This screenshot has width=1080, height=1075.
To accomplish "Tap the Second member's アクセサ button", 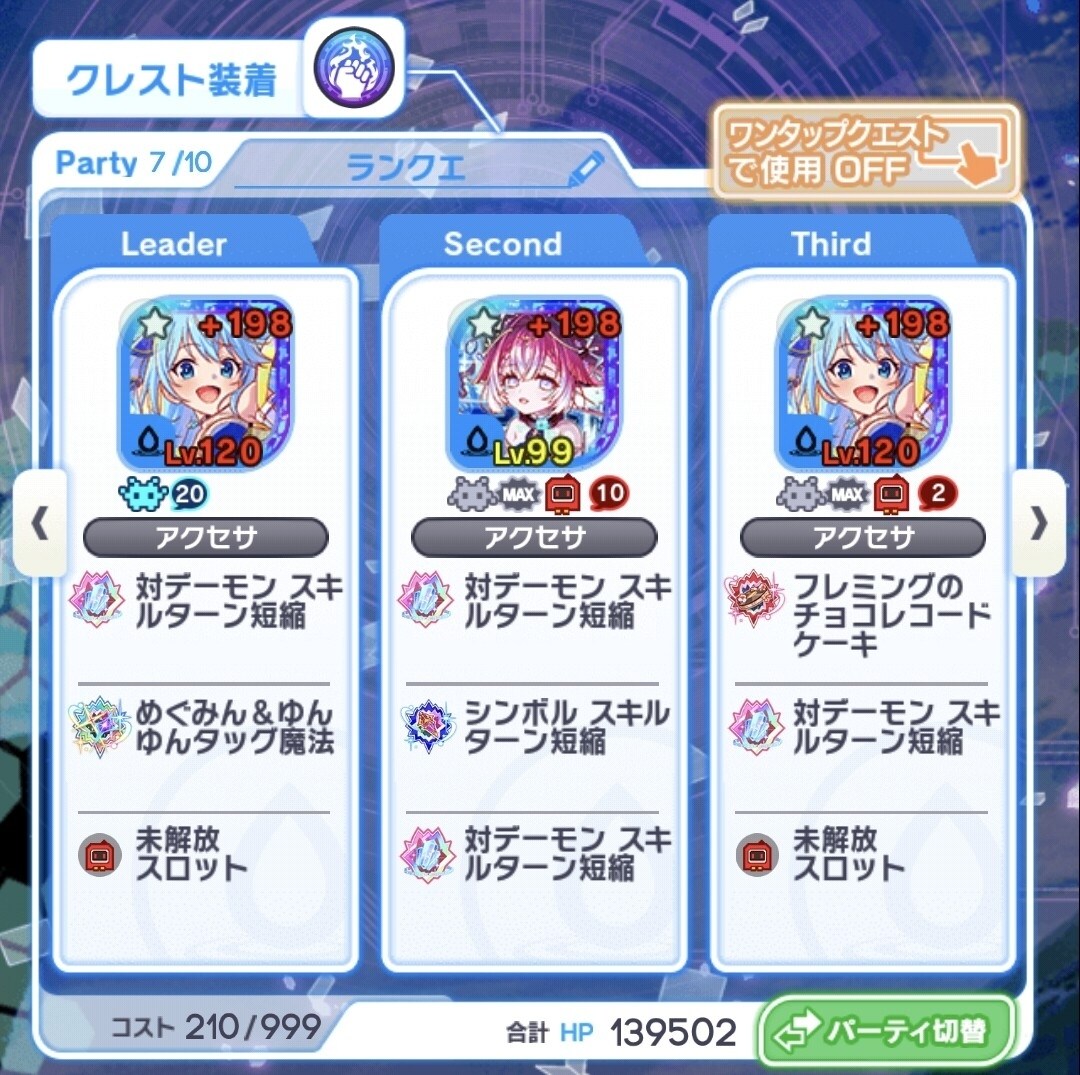I will click(x=534, y=537).
